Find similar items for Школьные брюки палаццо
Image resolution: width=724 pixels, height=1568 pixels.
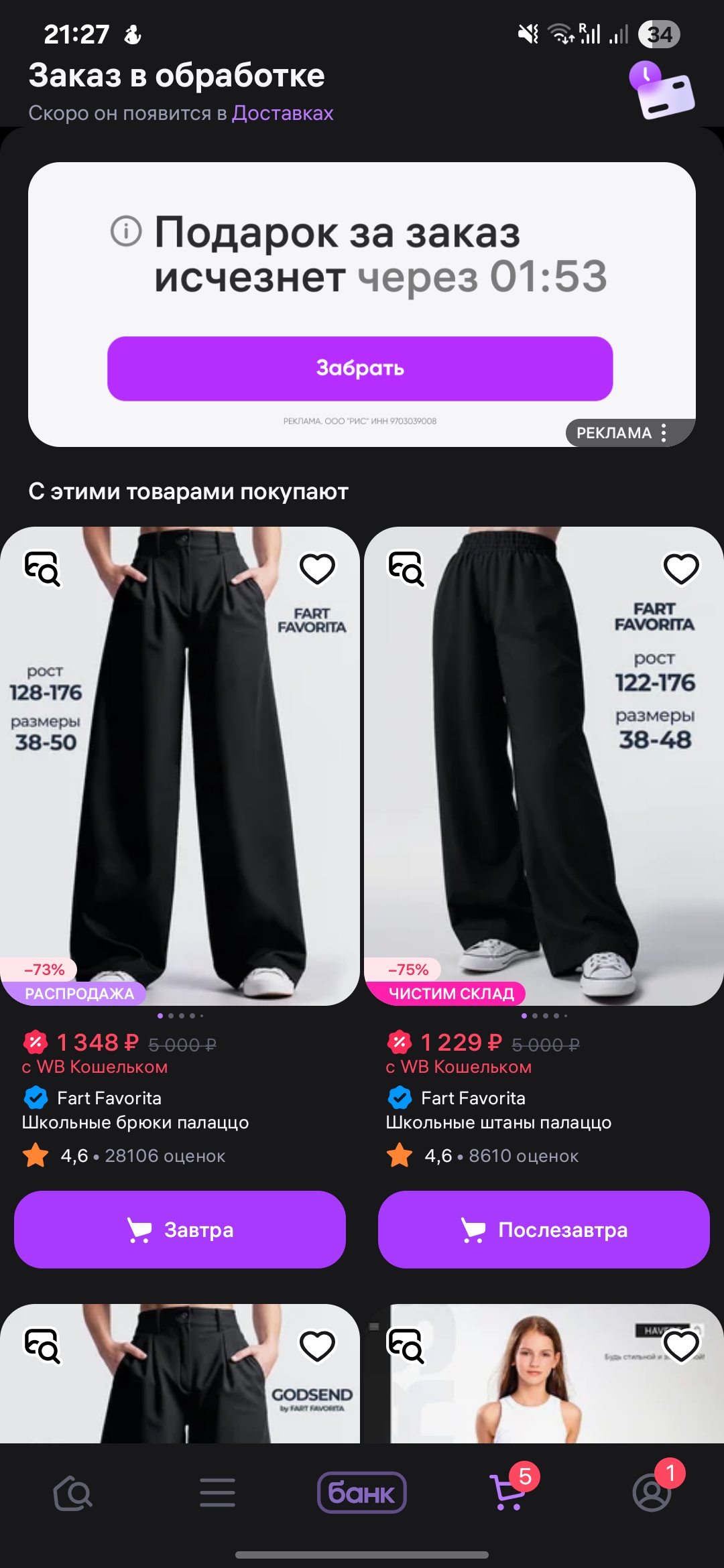point(42,569)
